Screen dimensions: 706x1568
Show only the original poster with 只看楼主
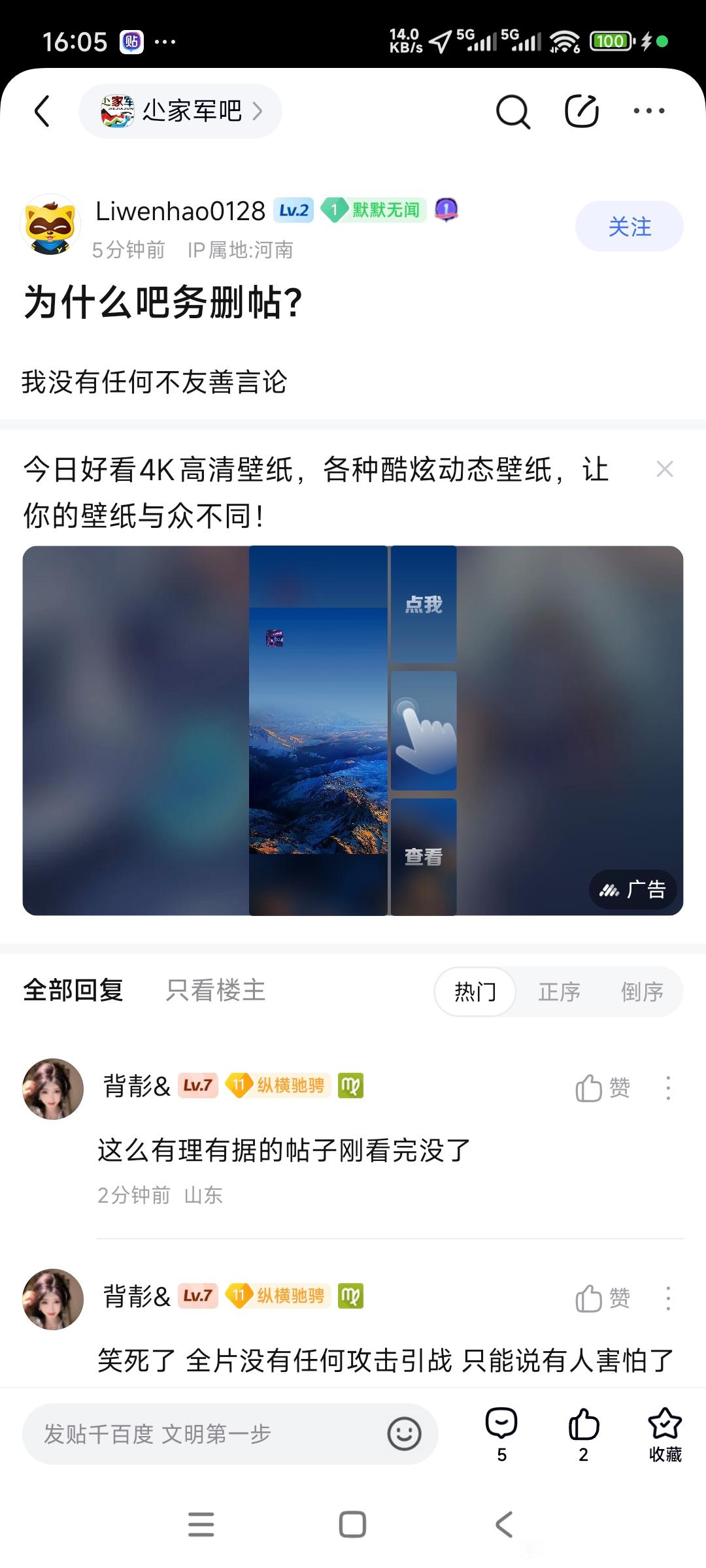point(216,990)
